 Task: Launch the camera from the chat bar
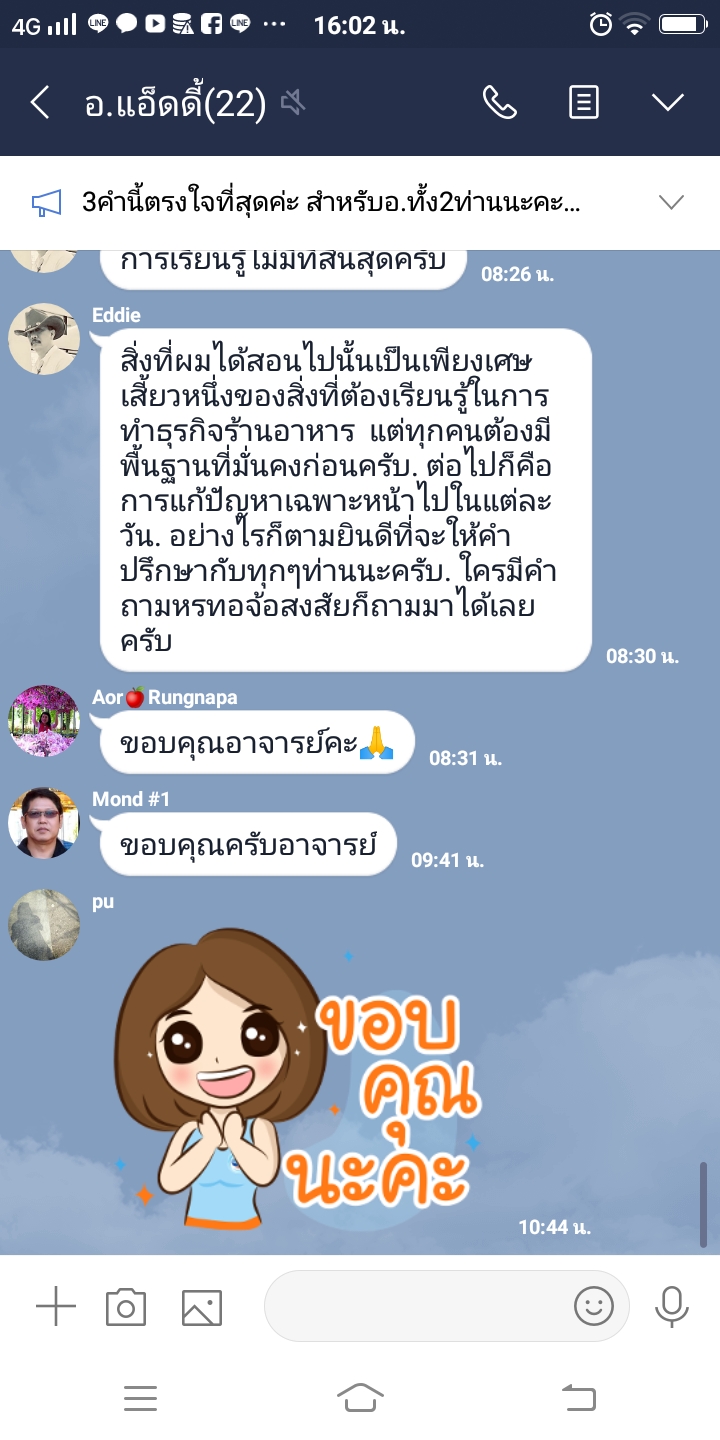[x=126, y=1307]
